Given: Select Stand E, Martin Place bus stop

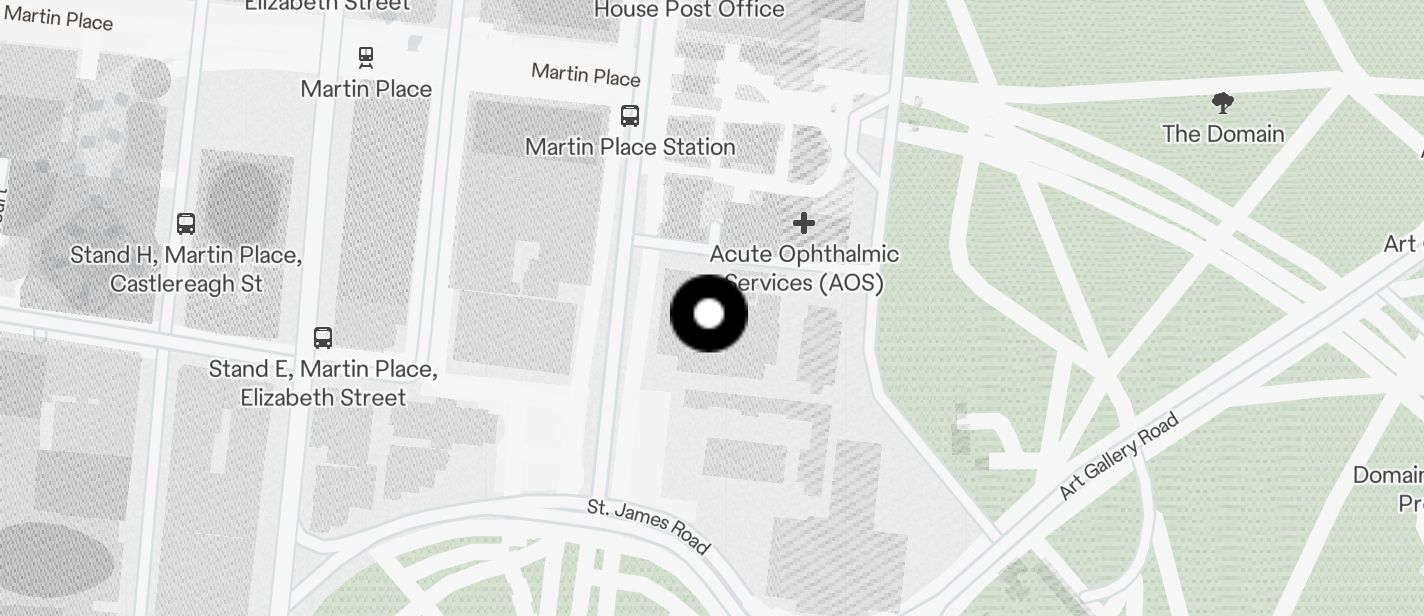Looking at the screenshot, I should 322,338.
